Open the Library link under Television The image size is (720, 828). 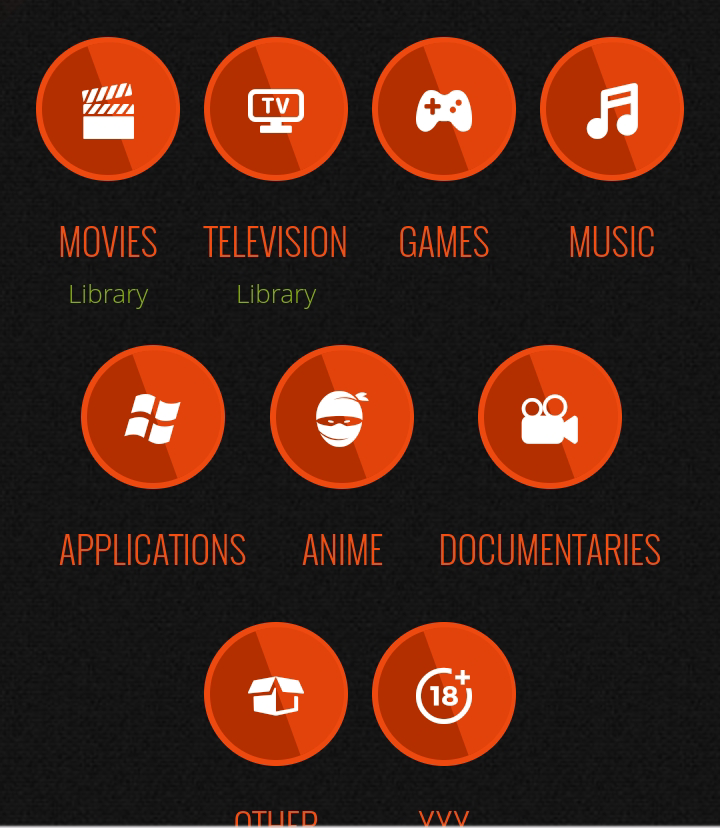[276, 294]
